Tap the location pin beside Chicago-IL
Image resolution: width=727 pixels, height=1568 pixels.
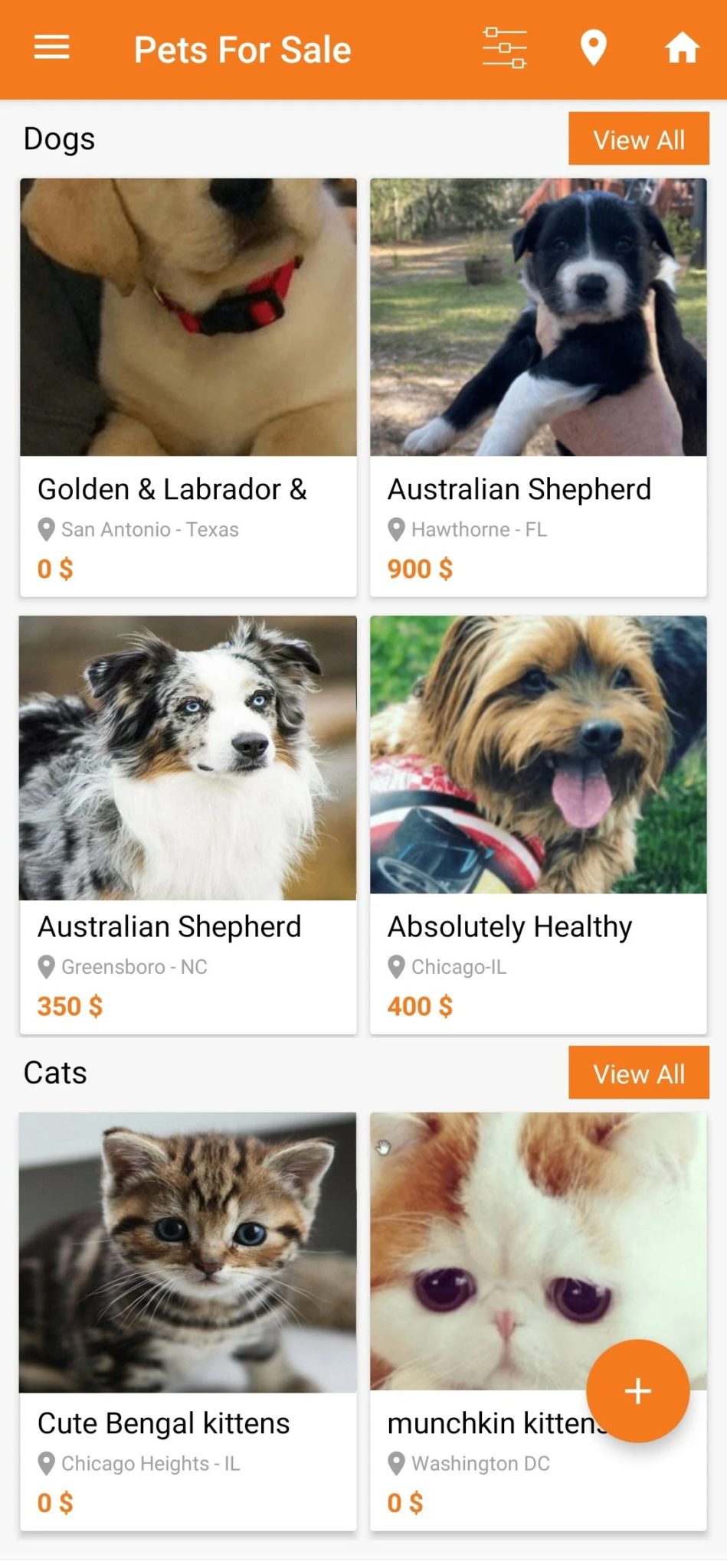point(397,966)
